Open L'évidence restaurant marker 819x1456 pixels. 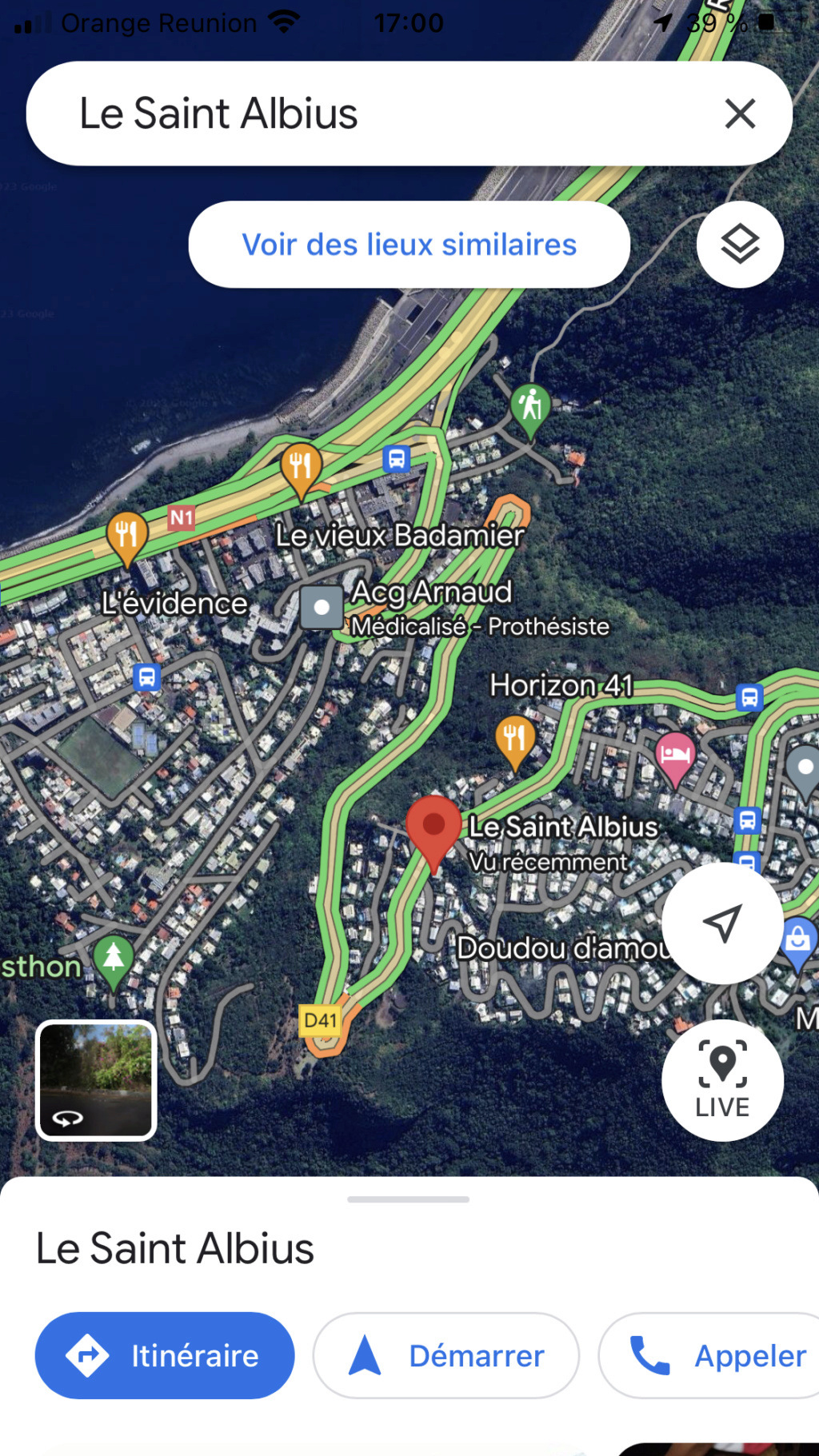(126, 535)
